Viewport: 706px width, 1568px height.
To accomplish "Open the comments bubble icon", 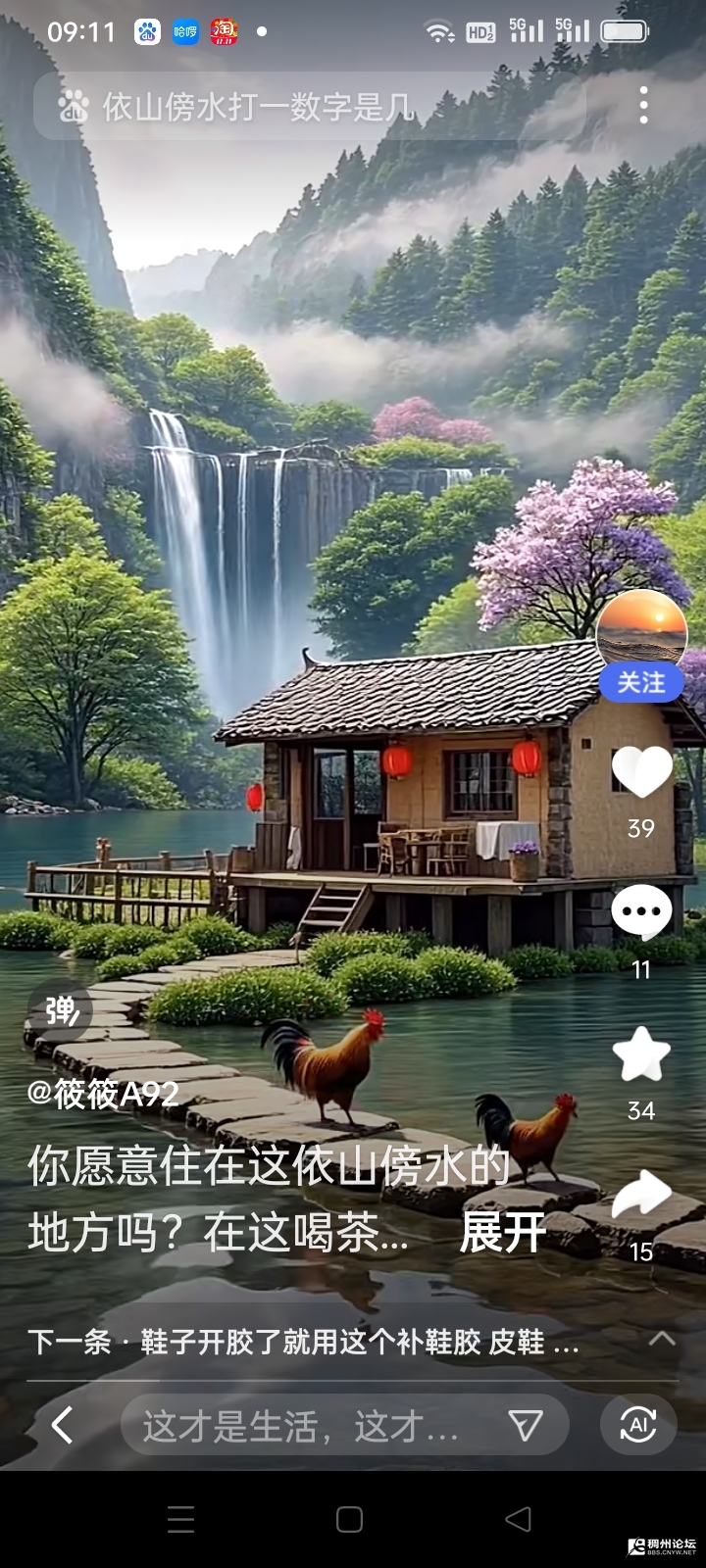I will pos(641,911).
